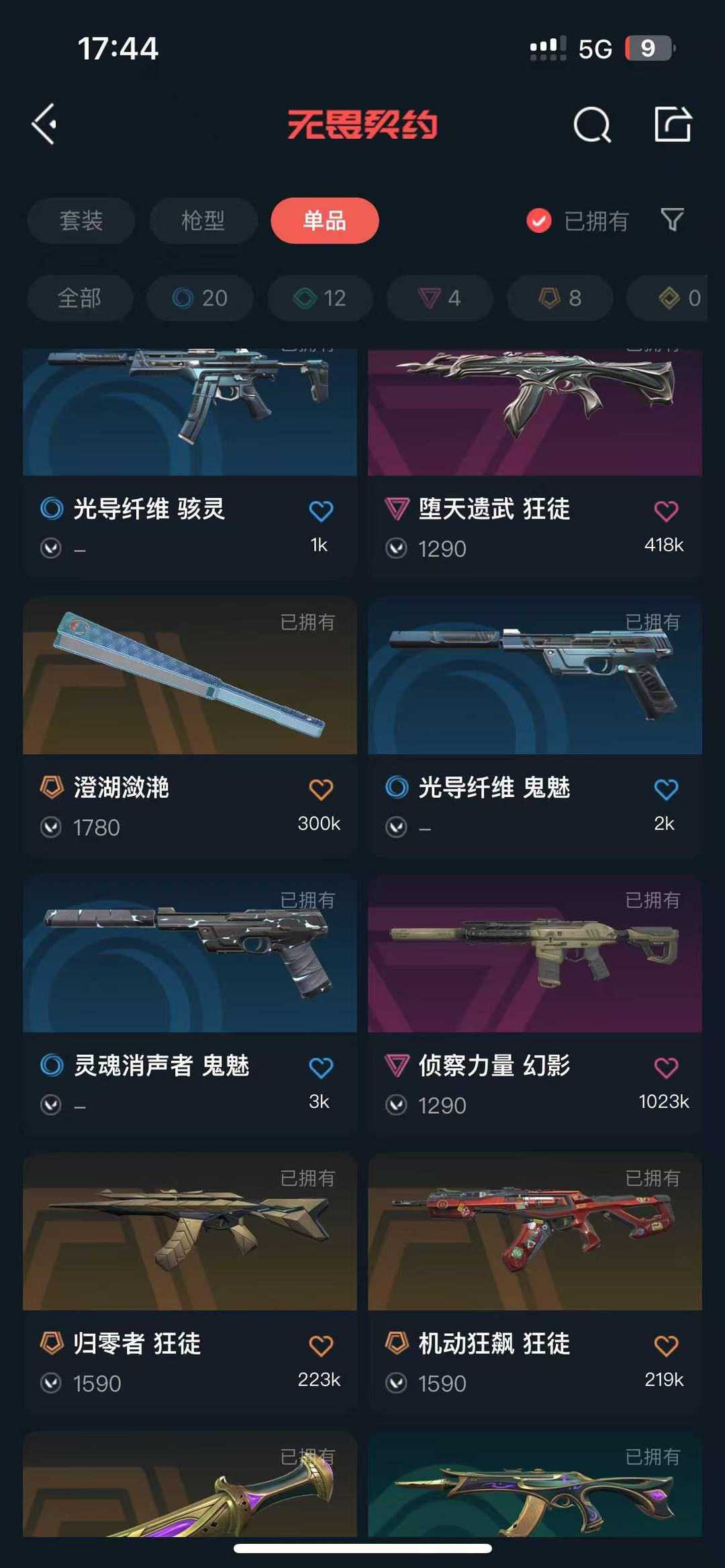Like the 机动狂飙 狂徒 skin
Viewport: 725px width, 1568px height.
[666, 1346]
